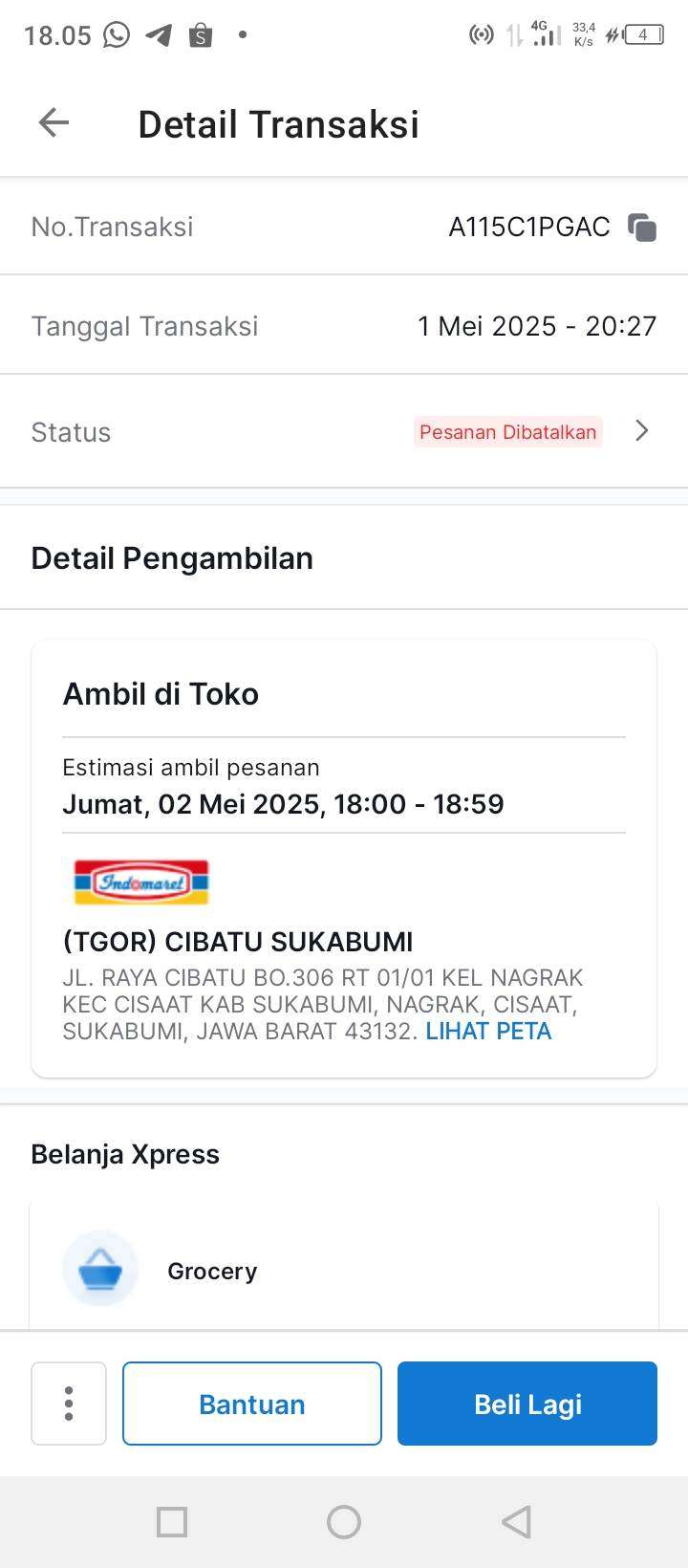
Task: Open the LIHAT PETA link
Action: (x=488, y=1032)
